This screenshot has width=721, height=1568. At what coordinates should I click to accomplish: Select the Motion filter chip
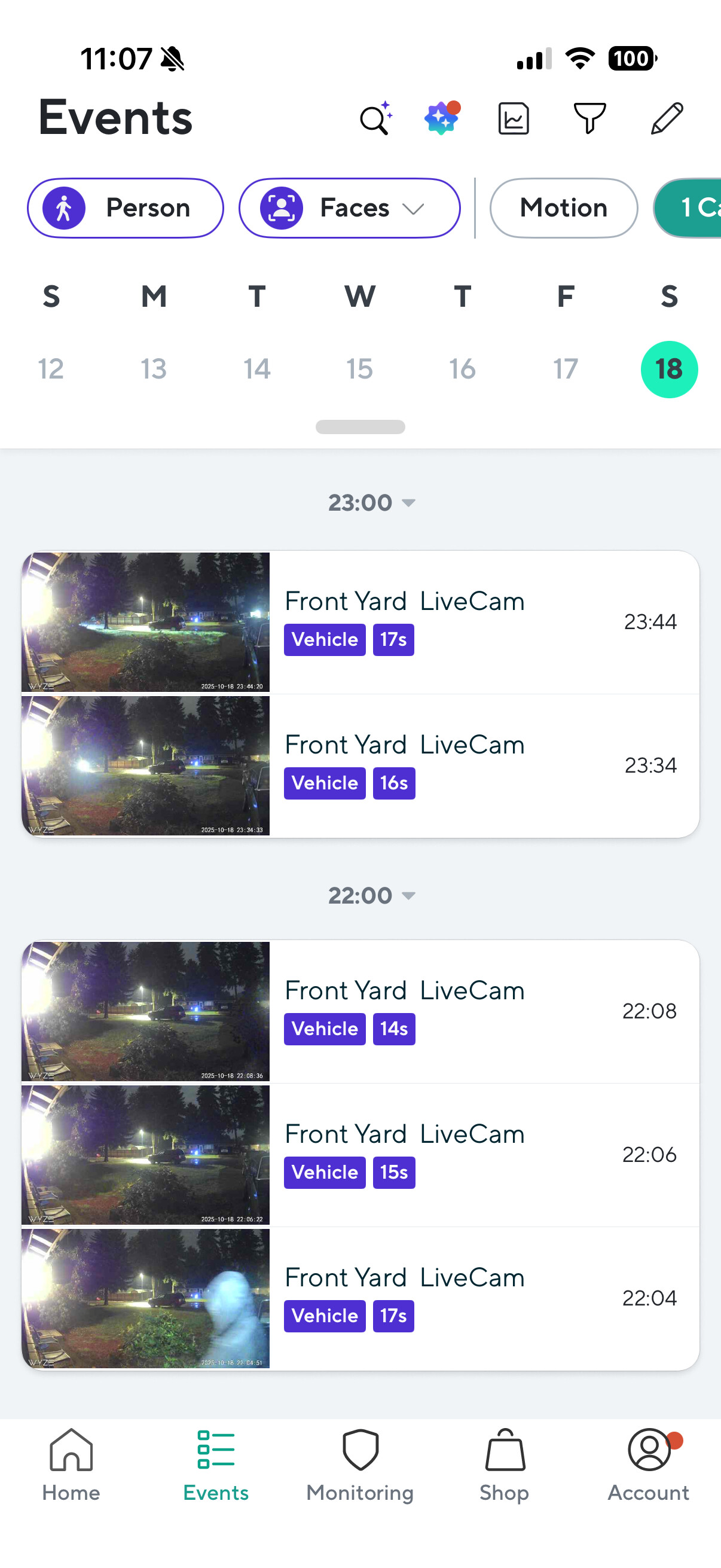tap(563, 208)
